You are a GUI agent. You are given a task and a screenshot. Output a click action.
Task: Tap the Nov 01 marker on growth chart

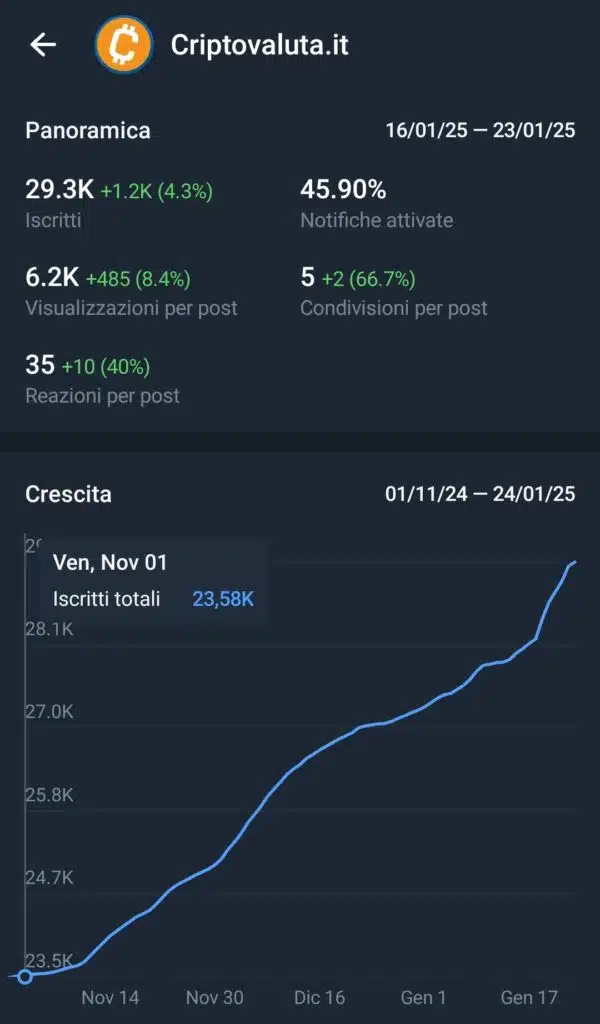[x=25, y=977]
